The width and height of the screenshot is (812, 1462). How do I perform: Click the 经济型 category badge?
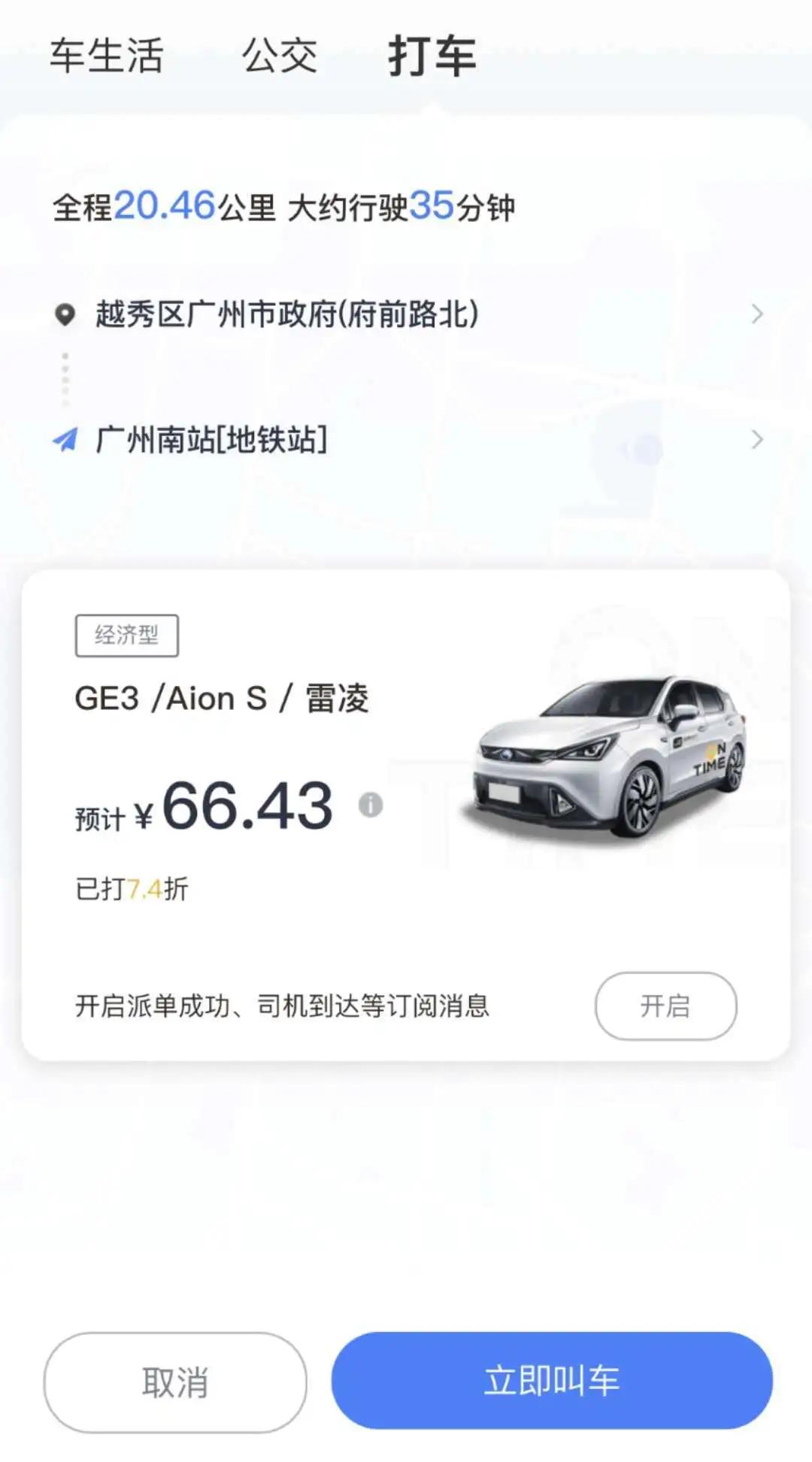[126, 634]
